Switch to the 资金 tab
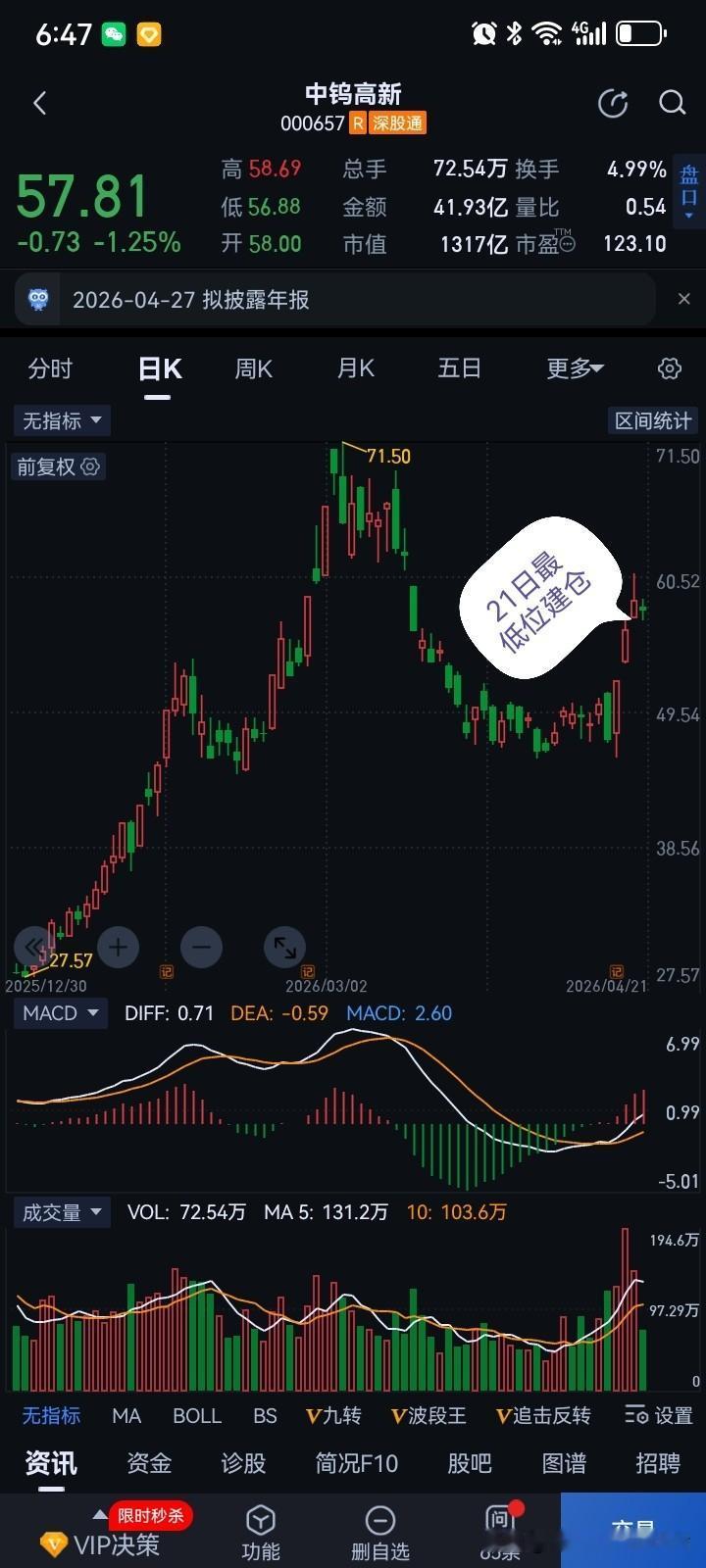 pyautogui.click(x=149, y=1463)
